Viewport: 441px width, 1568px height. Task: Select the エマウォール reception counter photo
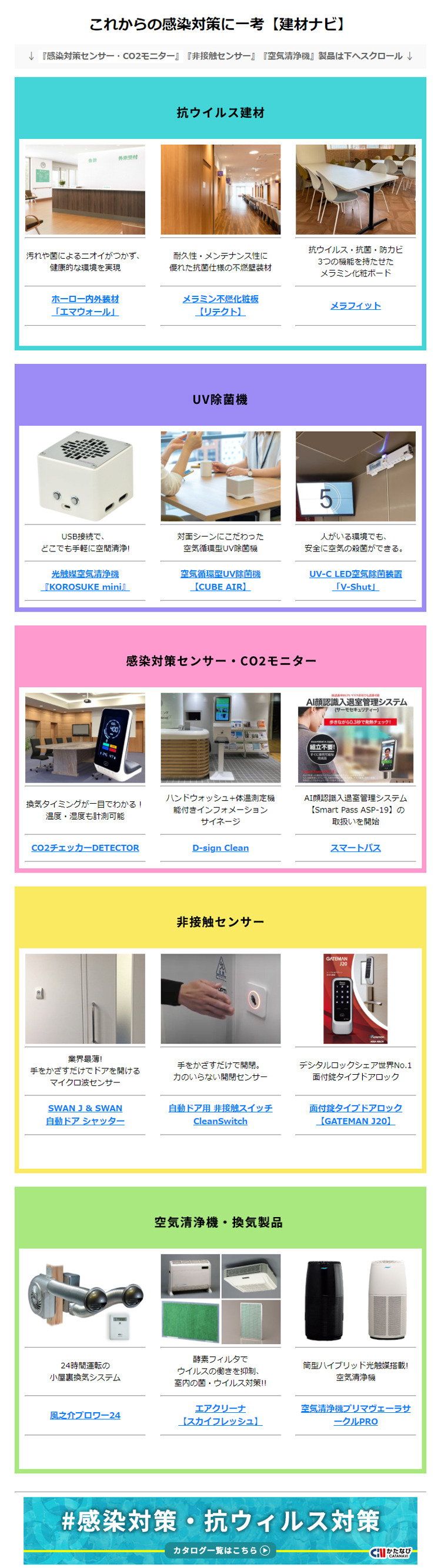coord(85,189)
